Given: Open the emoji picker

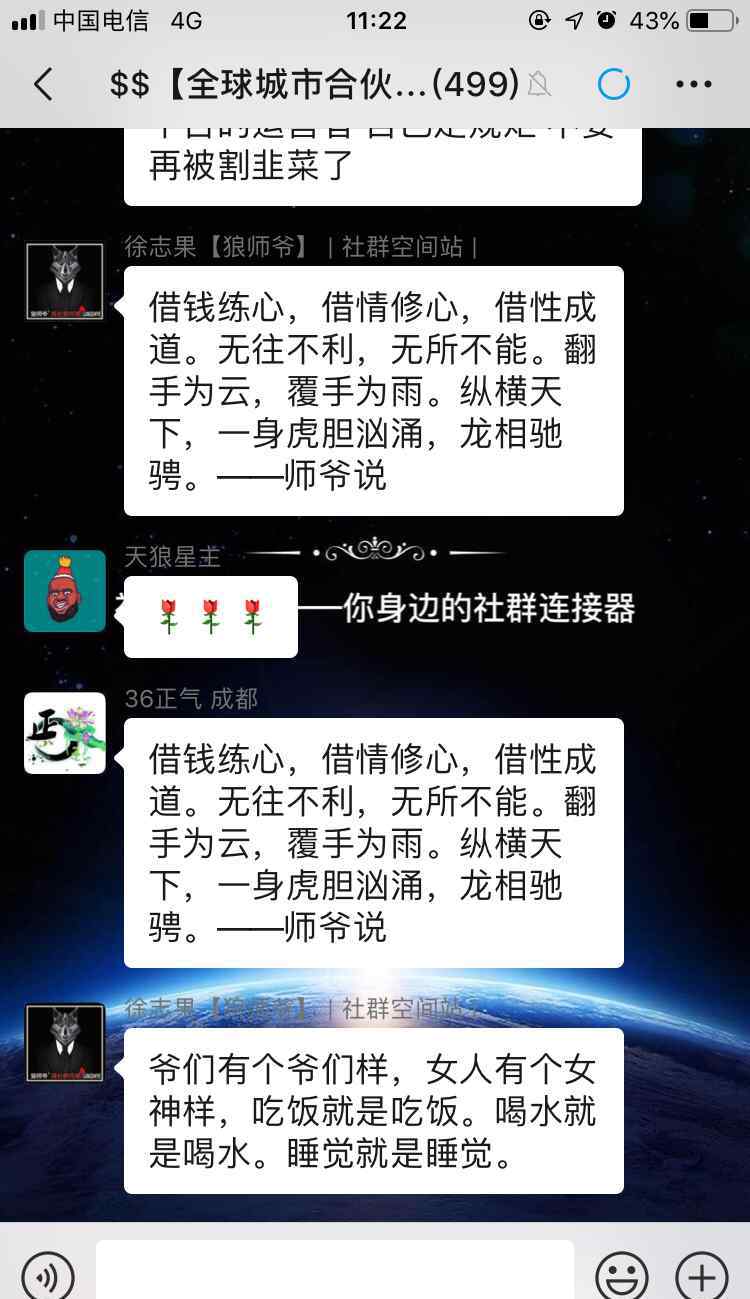Looking at the screenshot, I should (621, 1275).
